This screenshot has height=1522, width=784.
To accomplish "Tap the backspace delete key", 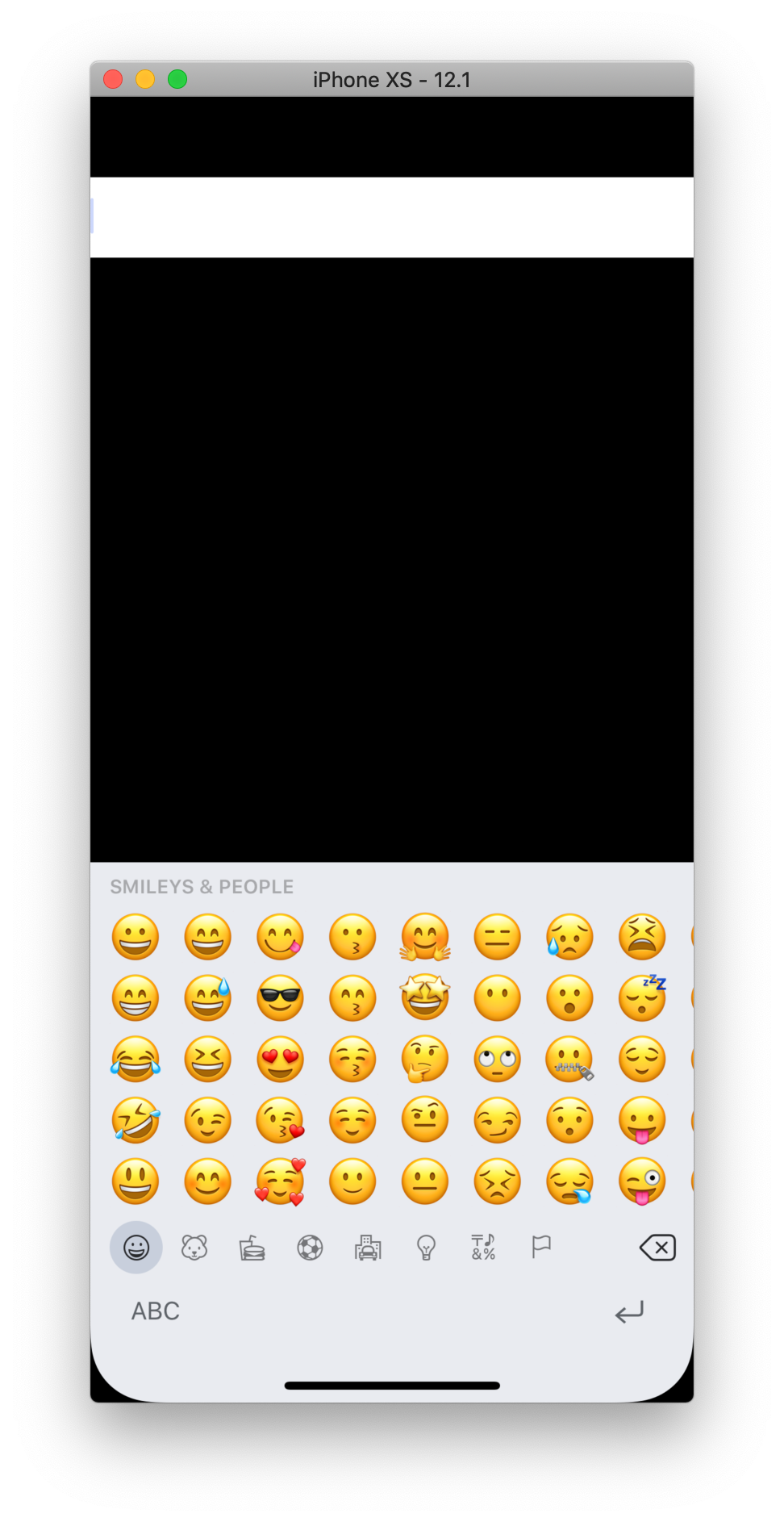I will pos(657,1248).
